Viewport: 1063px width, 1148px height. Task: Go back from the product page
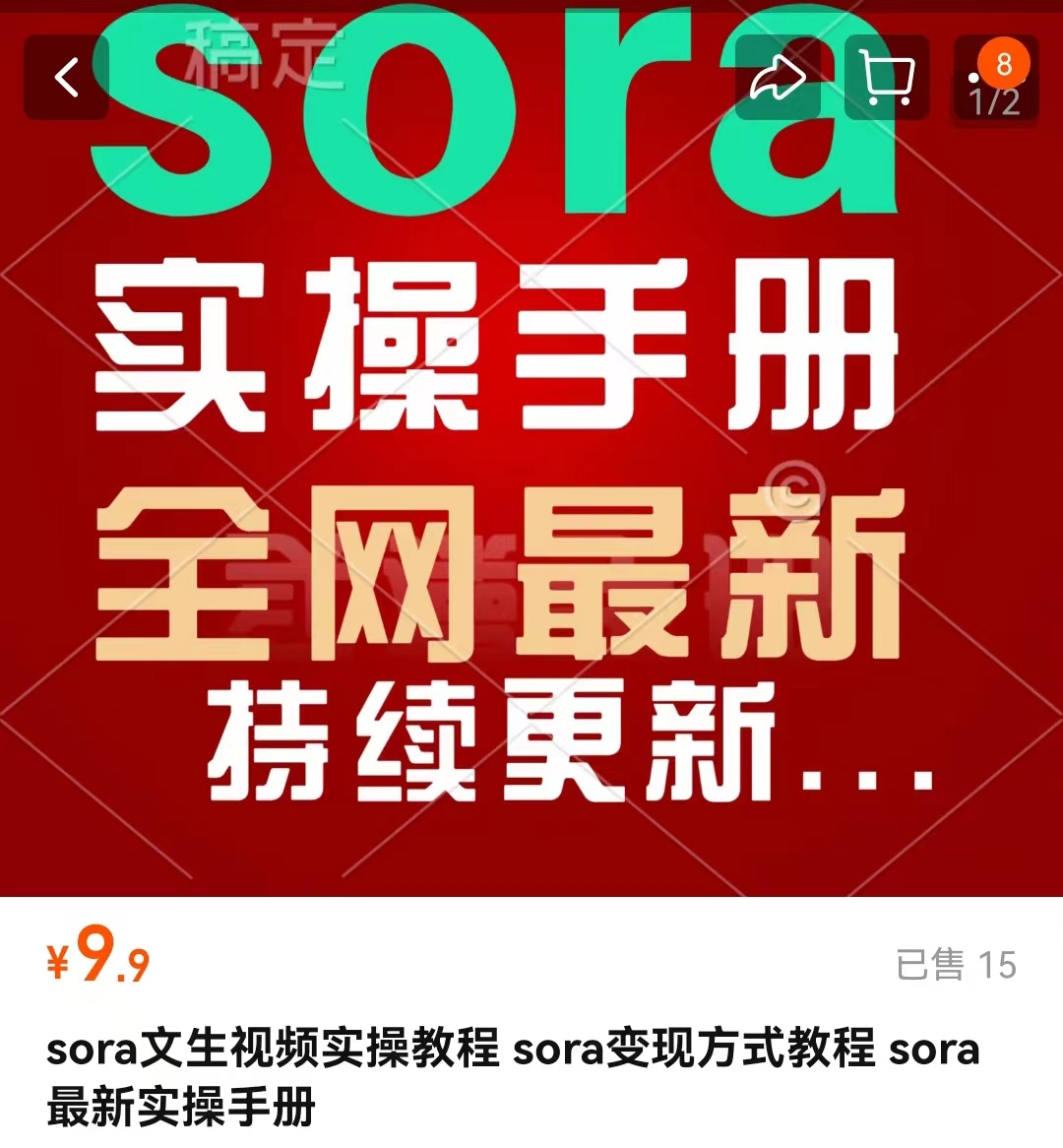point(66,77)
